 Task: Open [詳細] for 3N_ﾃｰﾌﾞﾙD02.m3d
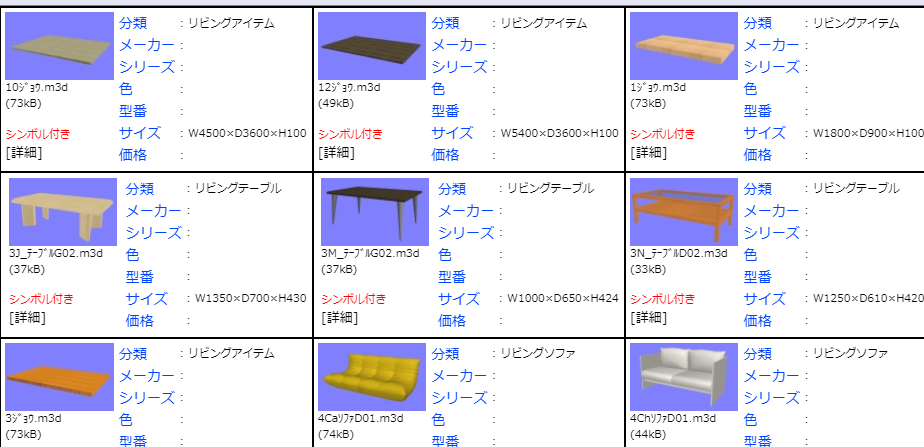click(x=650, y=318)
